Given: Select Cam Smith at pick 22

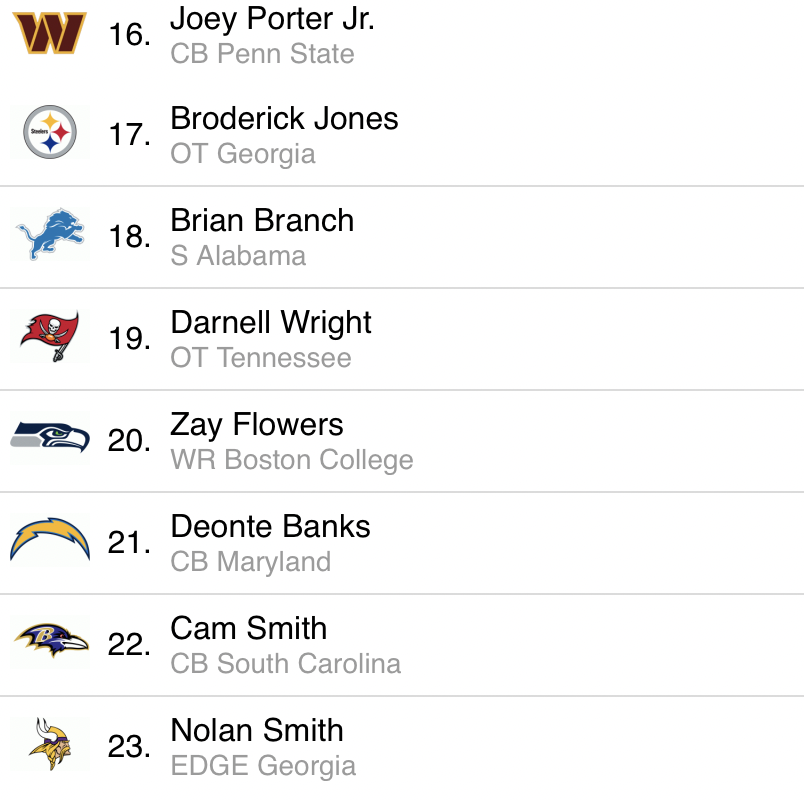Looking at the screenshot, I should (x=249, y=644).
